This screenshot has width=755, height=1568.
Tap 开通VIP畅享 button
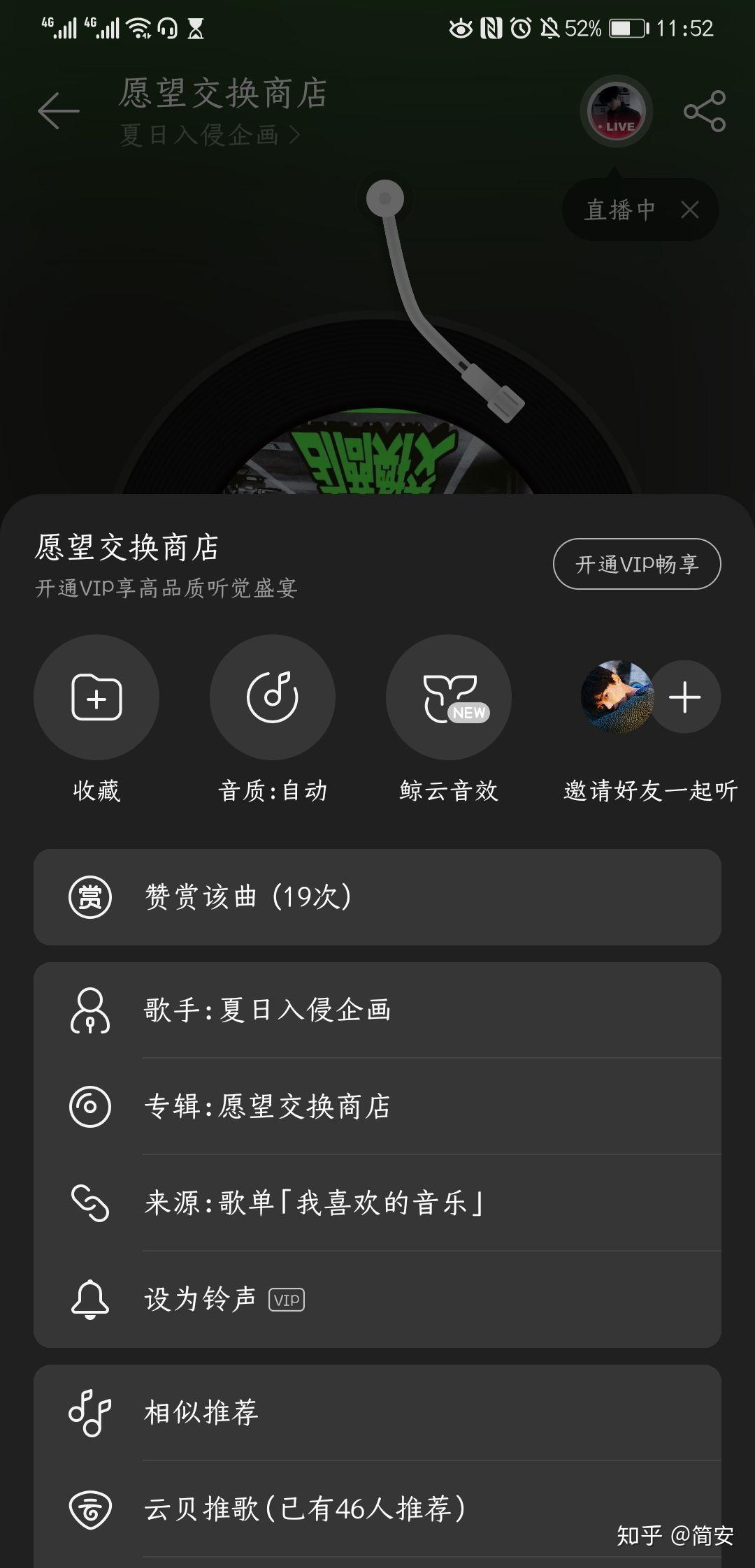coord(636,564)
